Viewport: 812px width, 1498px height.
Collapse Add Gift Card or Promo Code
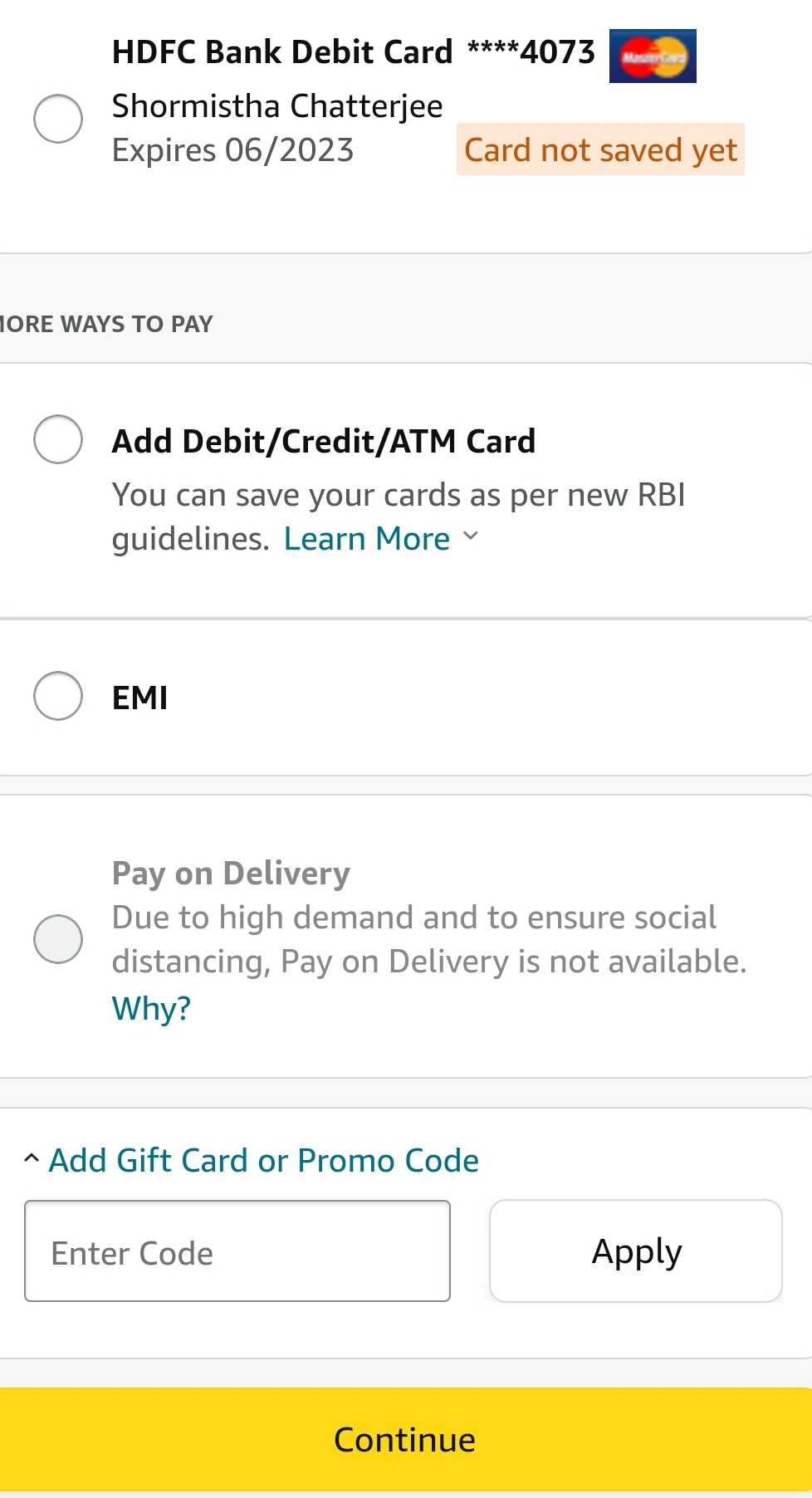click(x=252, y=1160)
